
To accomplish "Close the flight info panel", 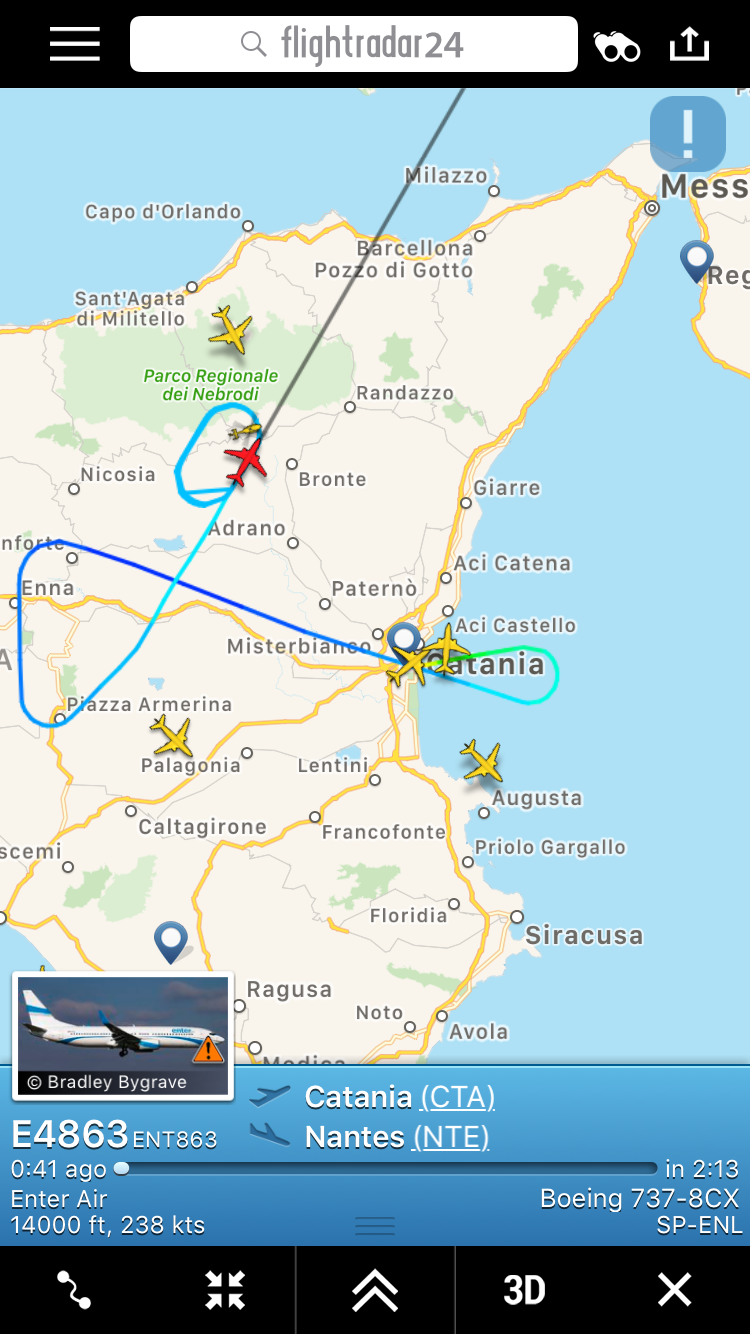I will point(674,1290).
